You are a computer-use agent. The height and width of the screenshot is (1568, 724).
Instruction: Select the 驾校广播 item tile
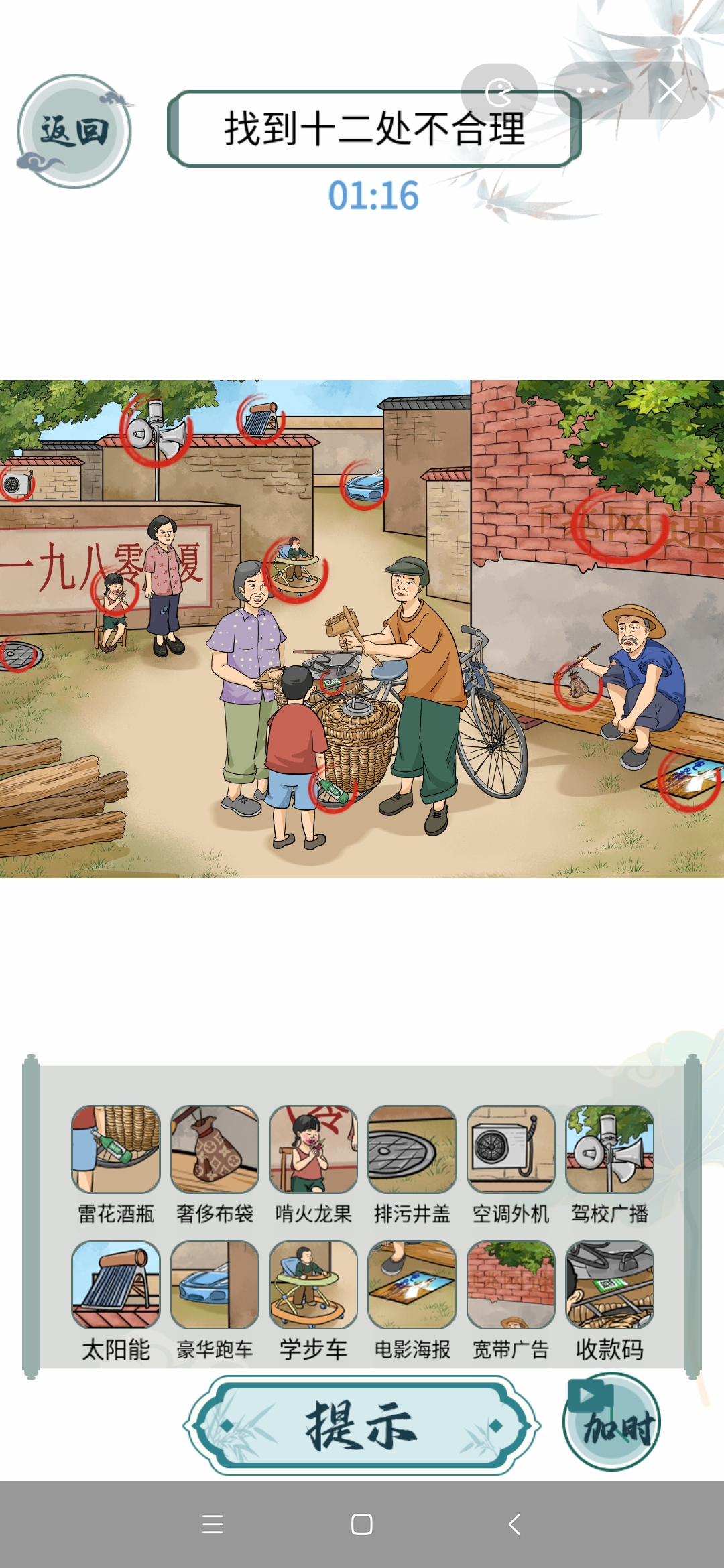pyautogui.click(x=609, y=1149)
